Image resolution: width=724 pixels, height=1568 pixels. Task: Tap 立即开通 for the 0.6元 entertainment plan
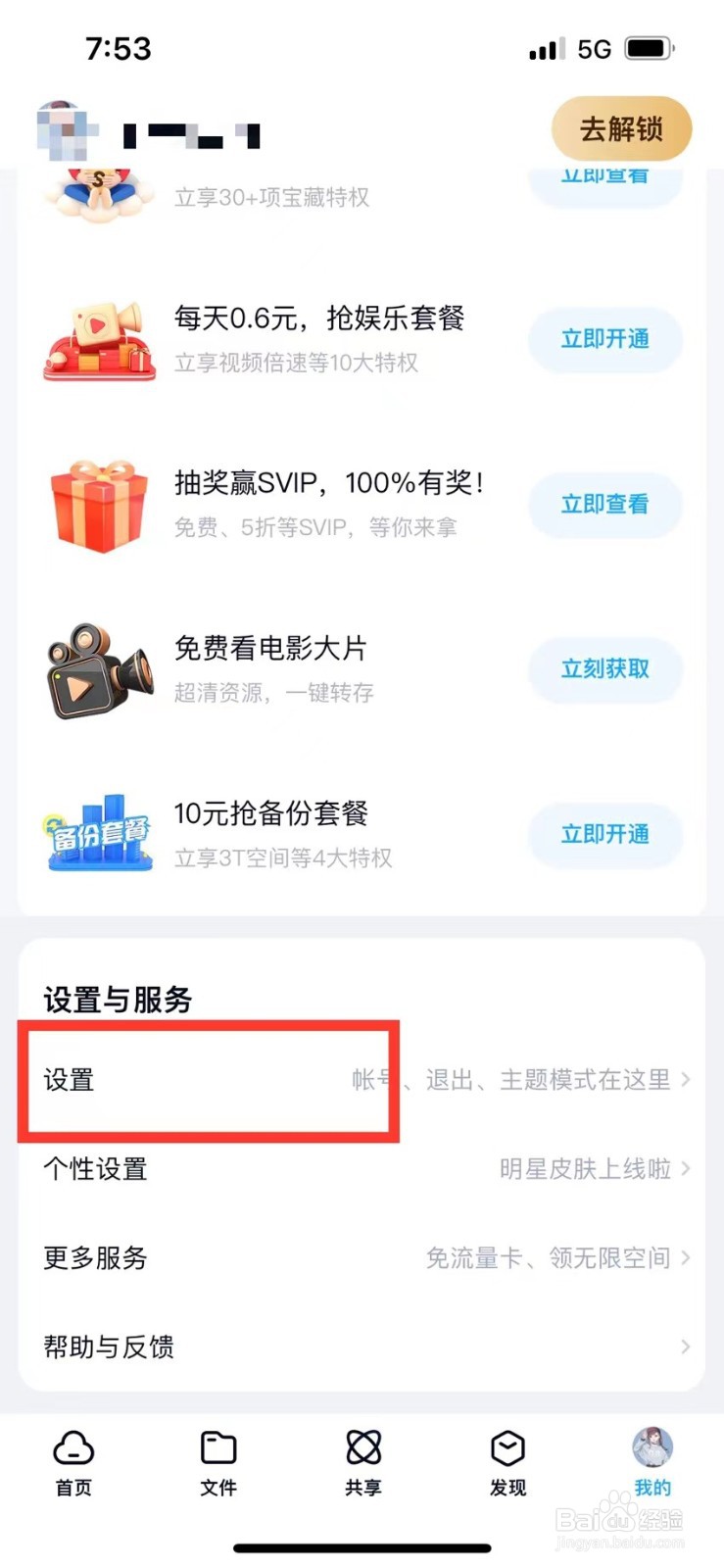(605, 340)
